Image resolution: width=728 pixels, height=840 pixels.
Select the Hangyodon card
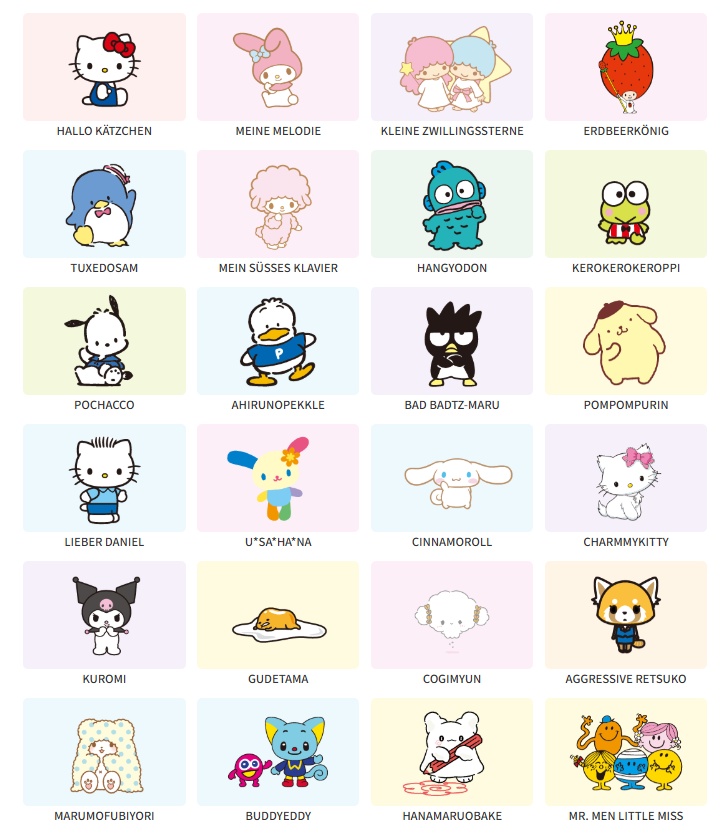[x=452, y=204]
